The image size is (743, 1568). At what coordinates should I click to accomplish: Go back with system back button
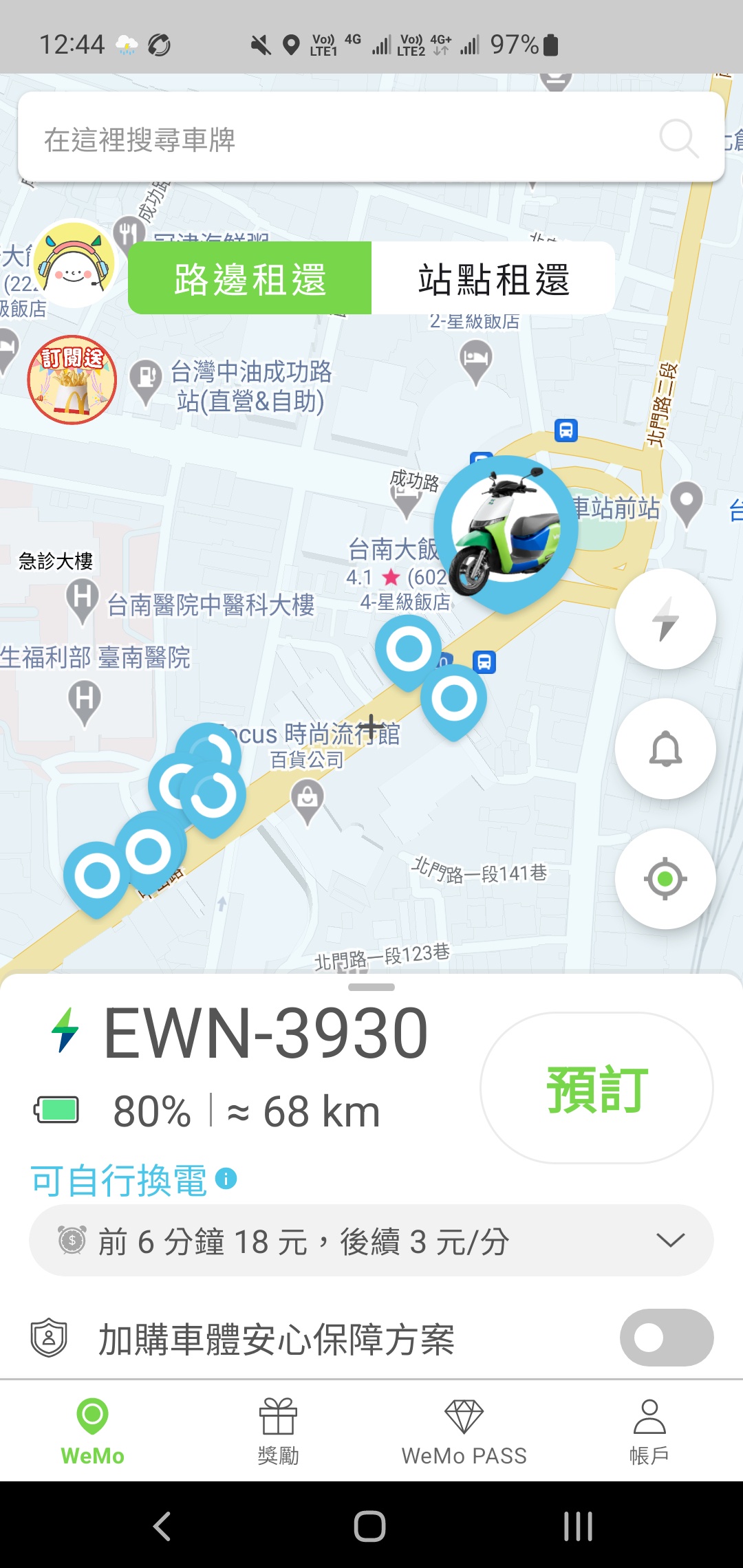[x=162, y=1526]
